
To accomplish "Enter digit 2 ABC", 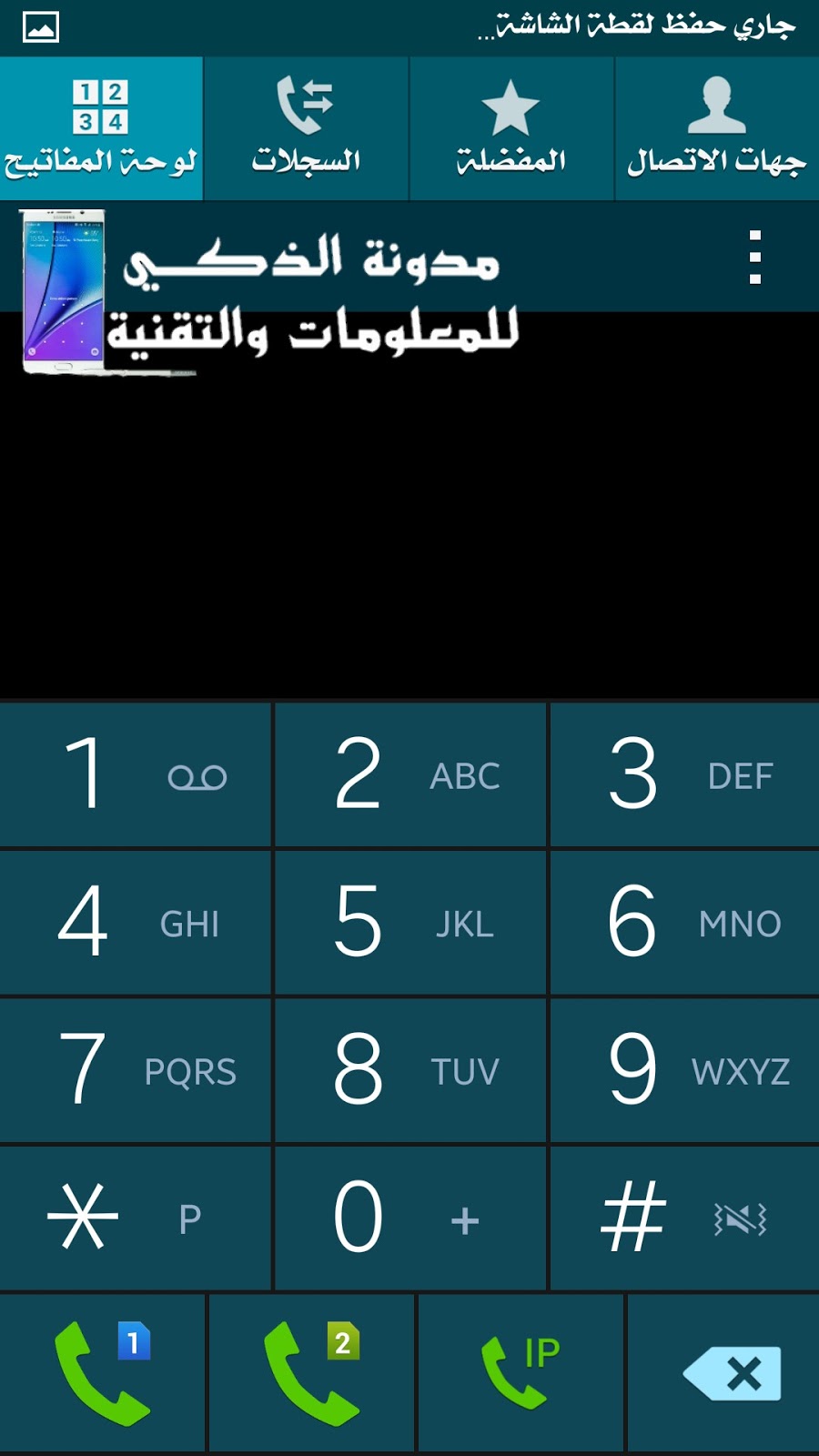I will [x=410, y=774].
